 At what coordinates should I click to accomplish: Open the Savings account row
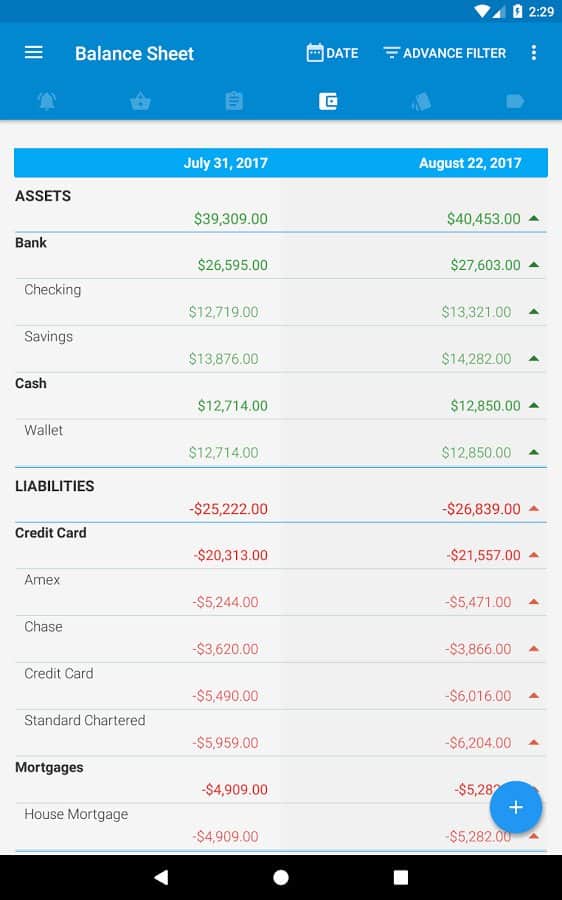pos(281,350)
